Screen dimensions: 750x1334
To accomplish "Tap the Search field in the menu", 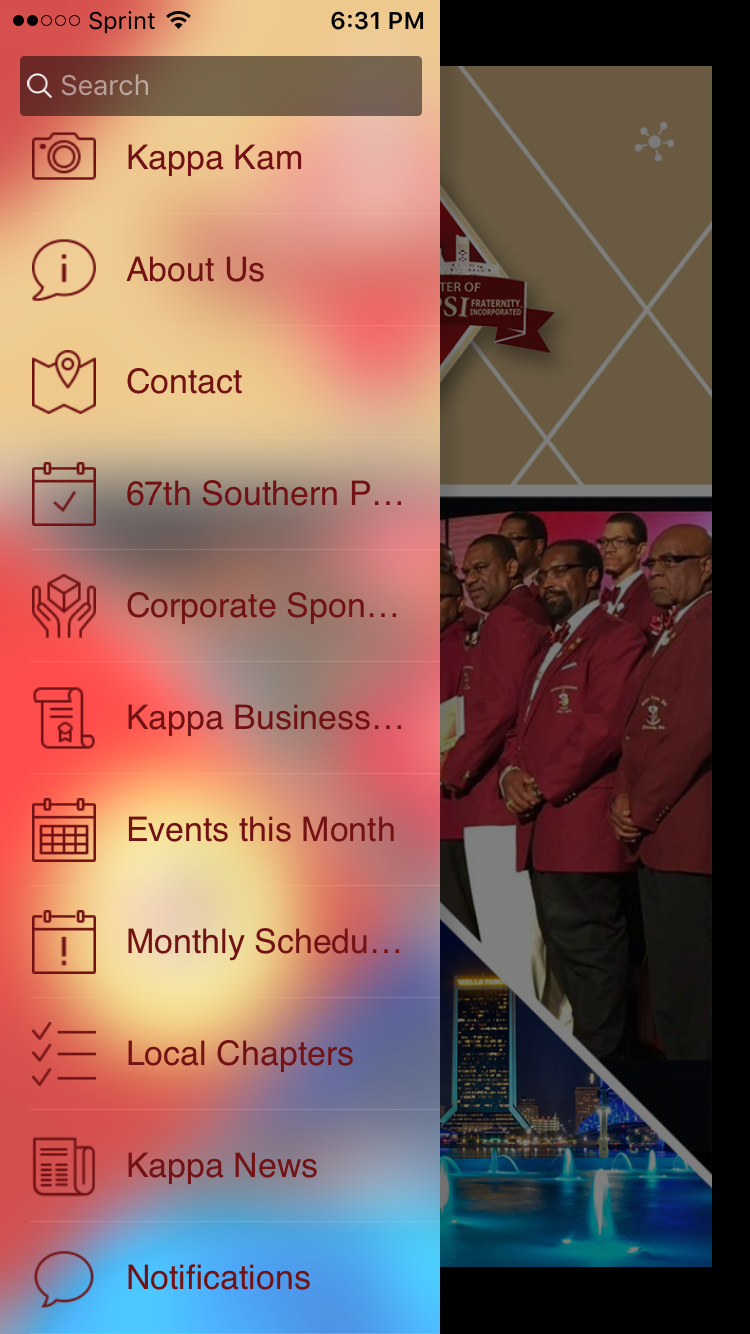I will pyautogui.click(x=220, y=86).
